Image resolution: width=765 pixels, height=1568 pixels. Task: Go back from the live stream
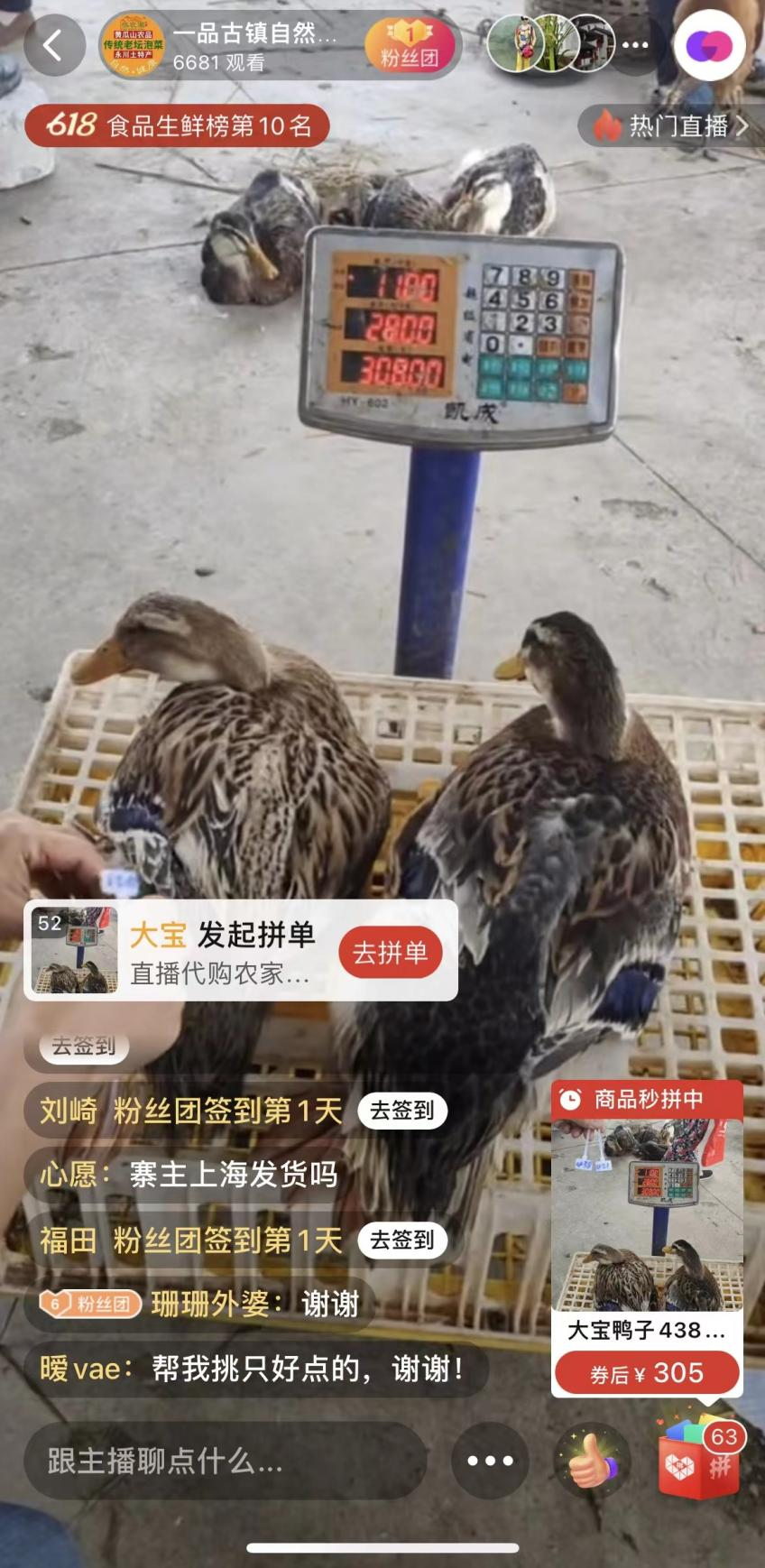pyautogui.click(x=54, y=45)
